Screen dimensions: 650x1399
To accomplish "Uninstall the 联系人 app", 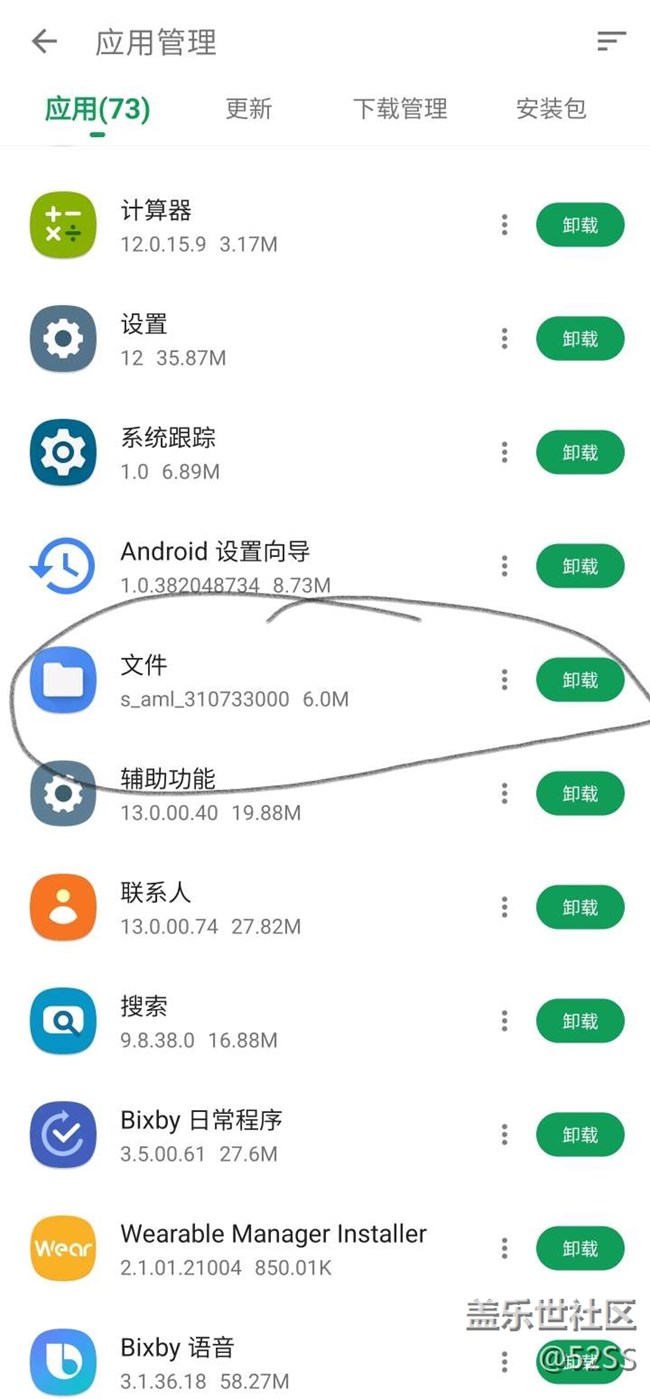I will pyautogui.click(x=580, y=908).
